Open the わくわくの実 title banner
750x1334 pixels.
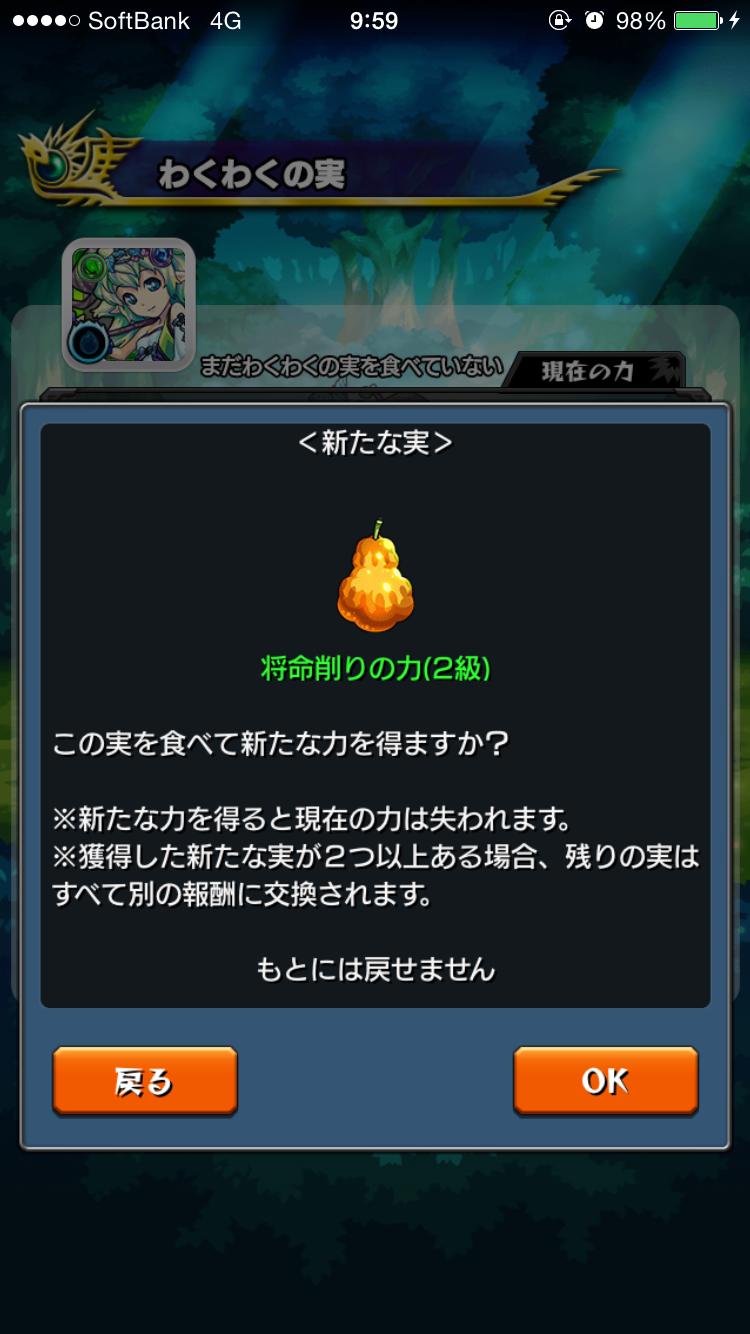pyautogui.click(x=250, y=172)
